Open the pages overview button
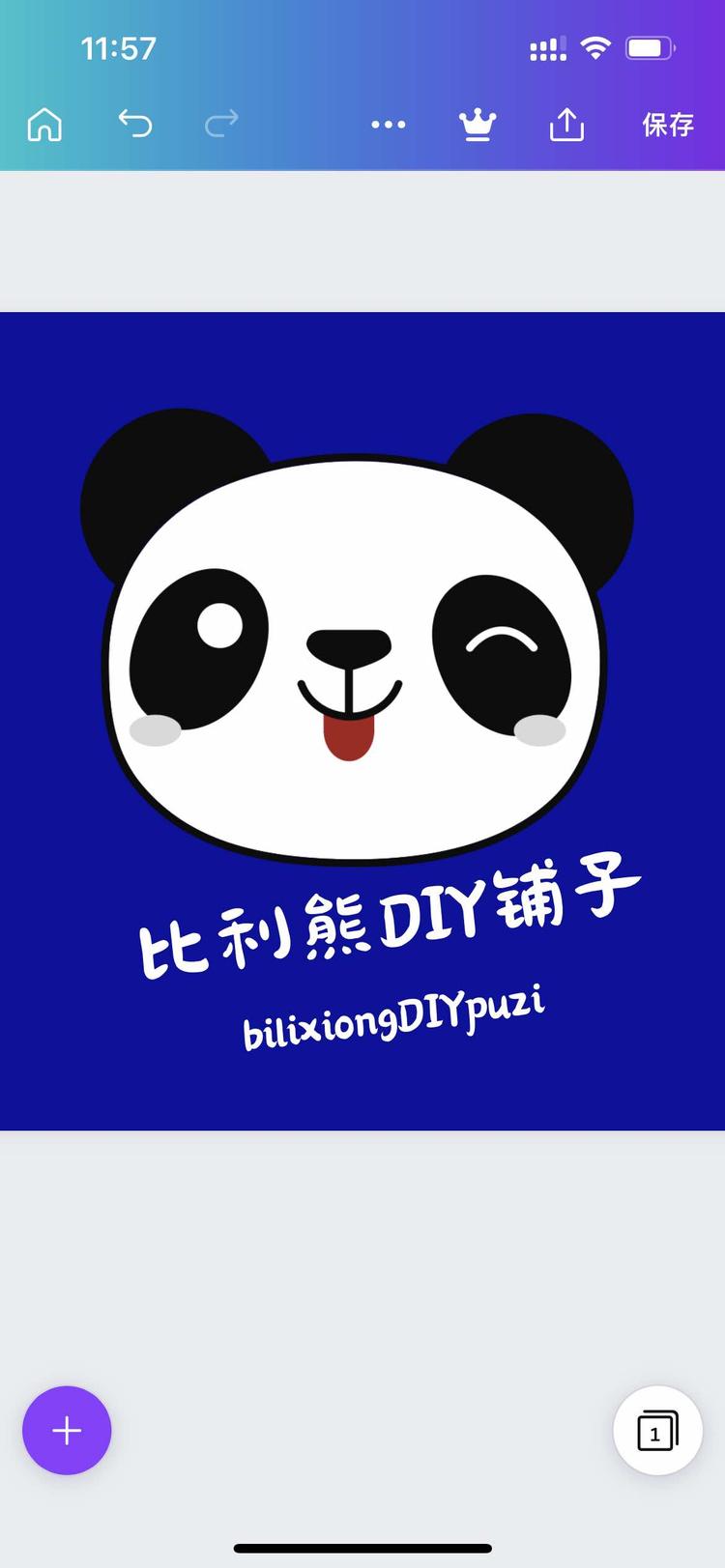The image size is (725, 1568). [x=657, y=1430]
